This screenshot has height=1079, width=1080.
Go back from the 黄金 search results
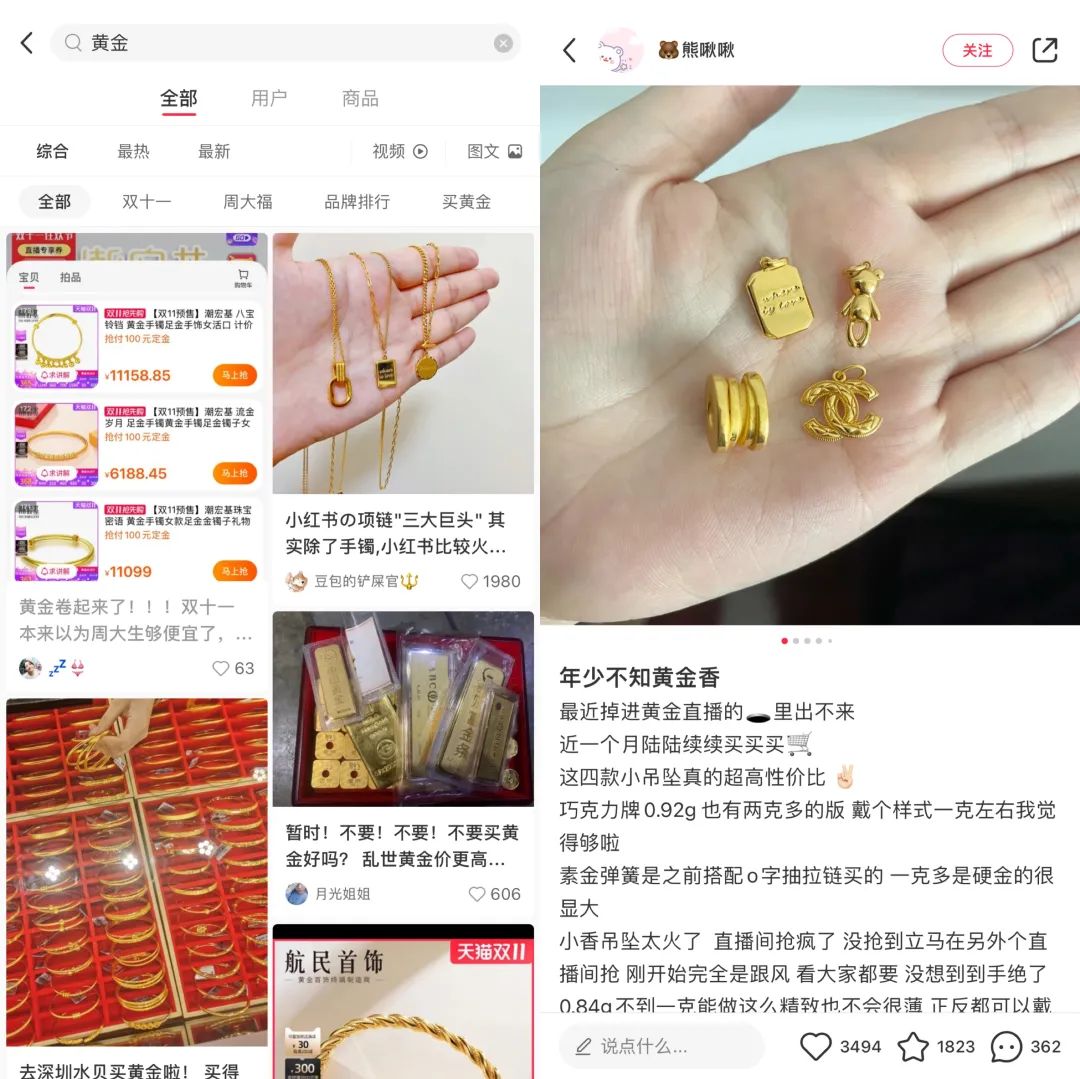tap(27, 43)
